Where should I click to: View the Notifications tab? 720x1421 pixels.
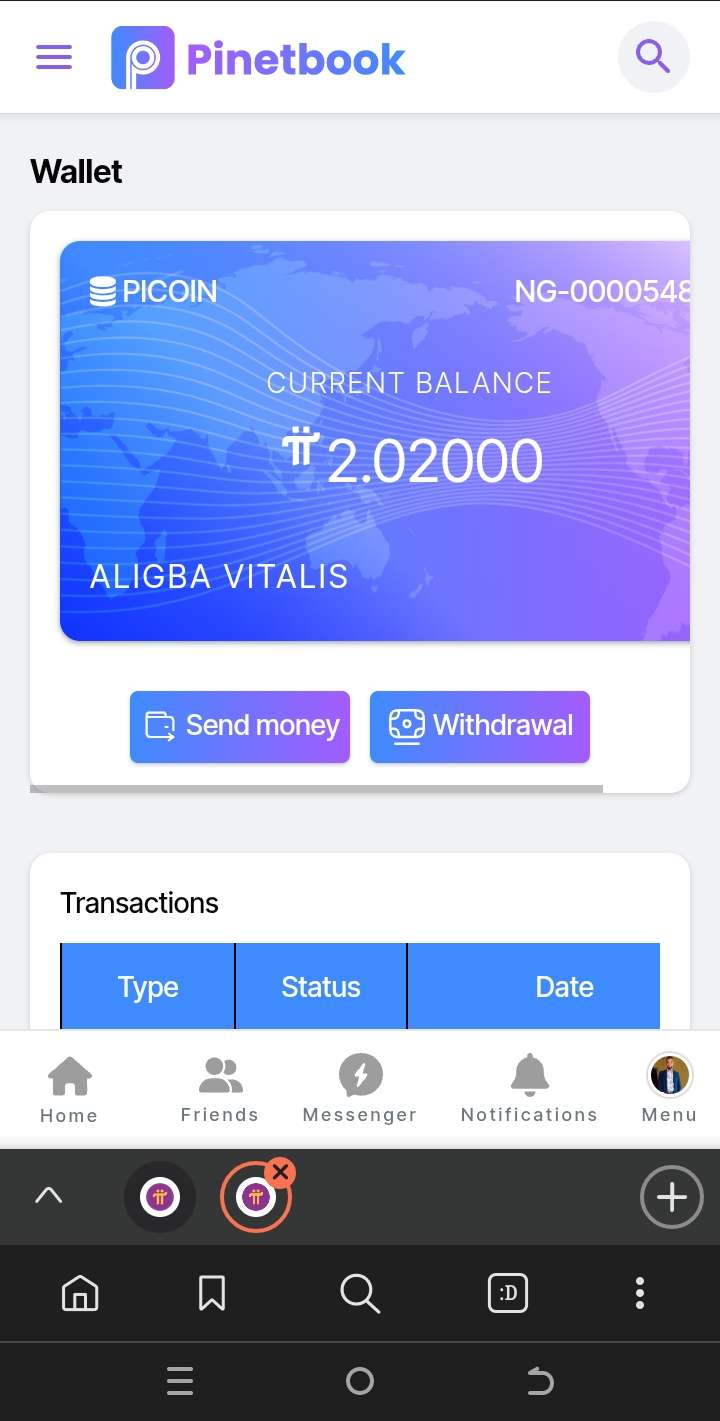tap(529, 1089)
